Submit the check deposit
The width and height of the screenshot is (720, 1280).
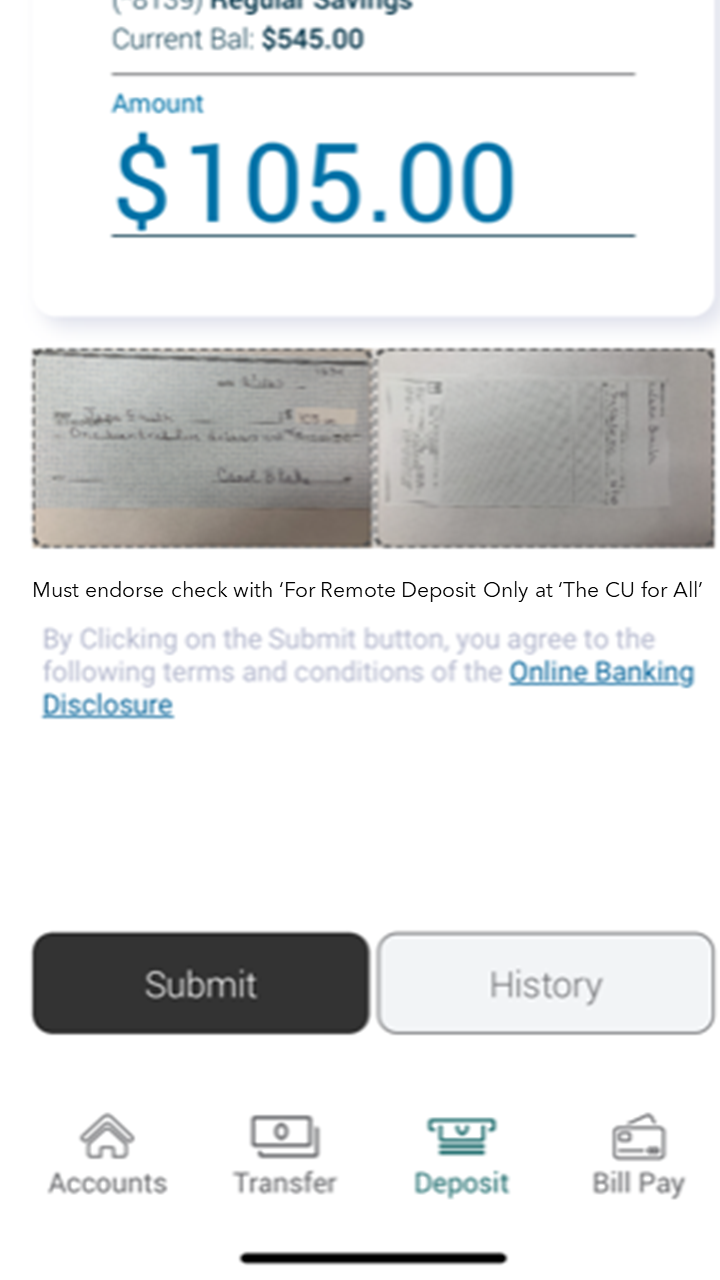tap(201, 984)
